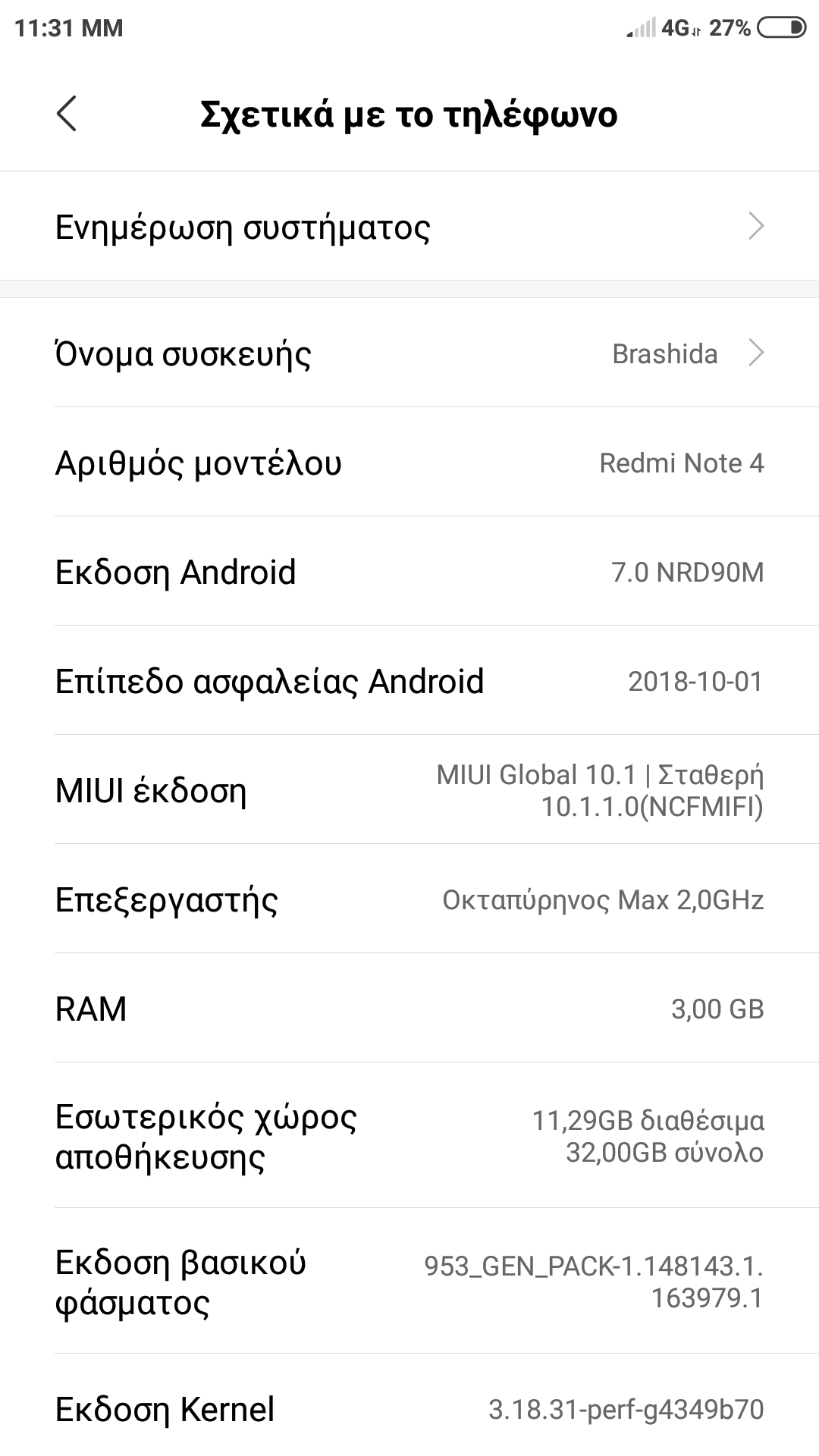The height and width of the screenshot is (1456, 819).
Task: Tap the Εκδοση Kernel row
Action: (x=409, y=1409)
